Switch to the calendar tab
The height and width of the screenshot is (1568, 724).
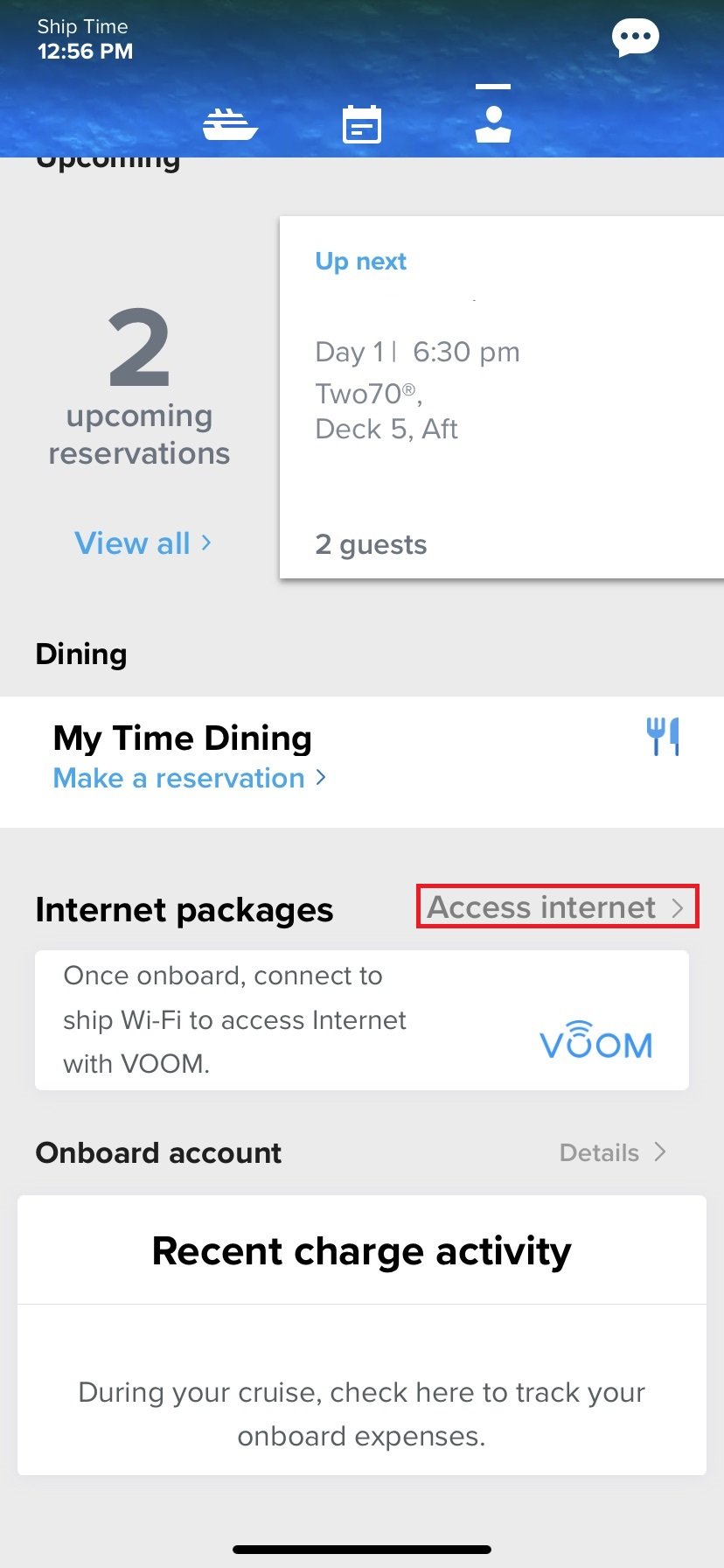pos(362,124)
